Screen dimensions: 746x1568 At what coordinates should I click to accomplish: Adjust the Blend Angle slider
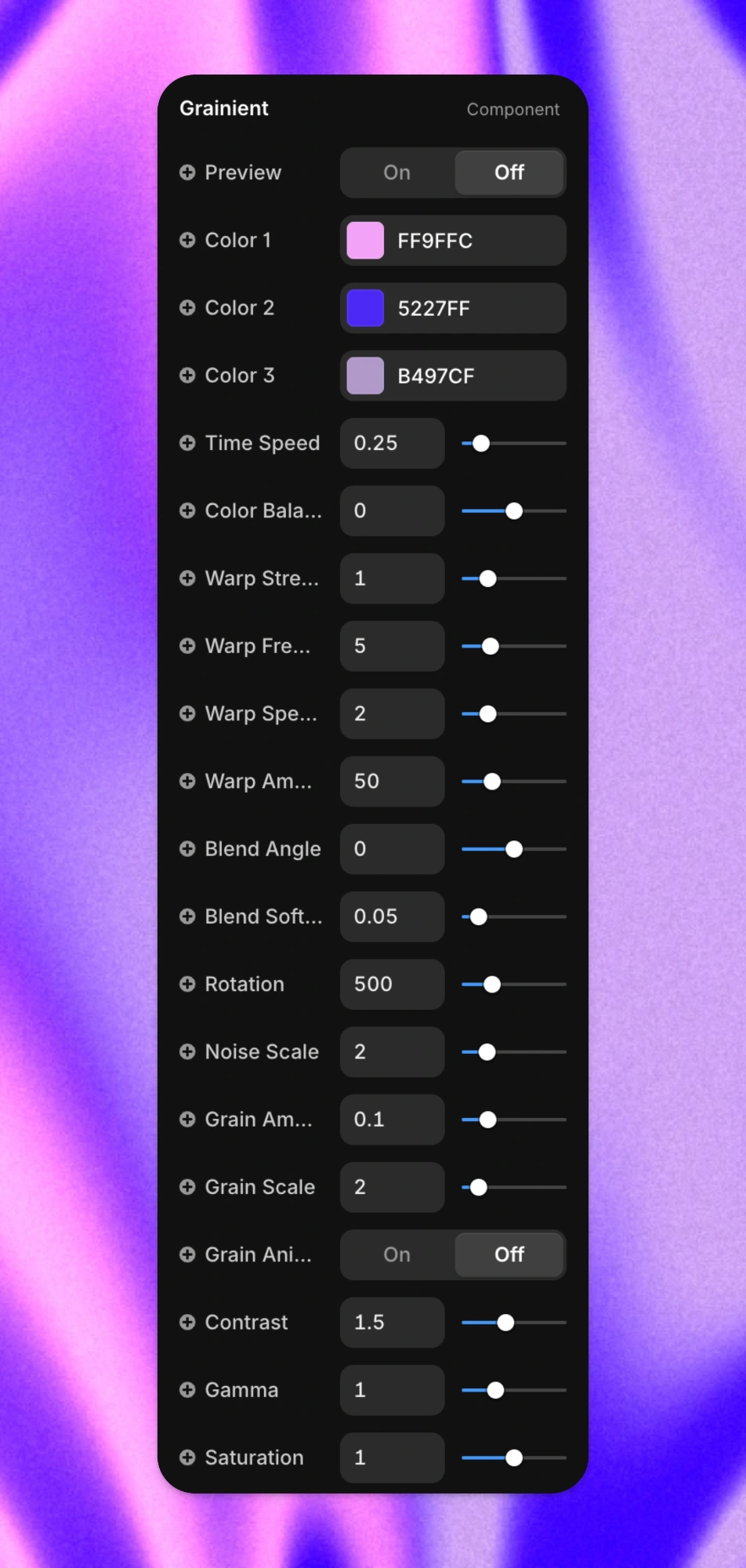[514, 849]
